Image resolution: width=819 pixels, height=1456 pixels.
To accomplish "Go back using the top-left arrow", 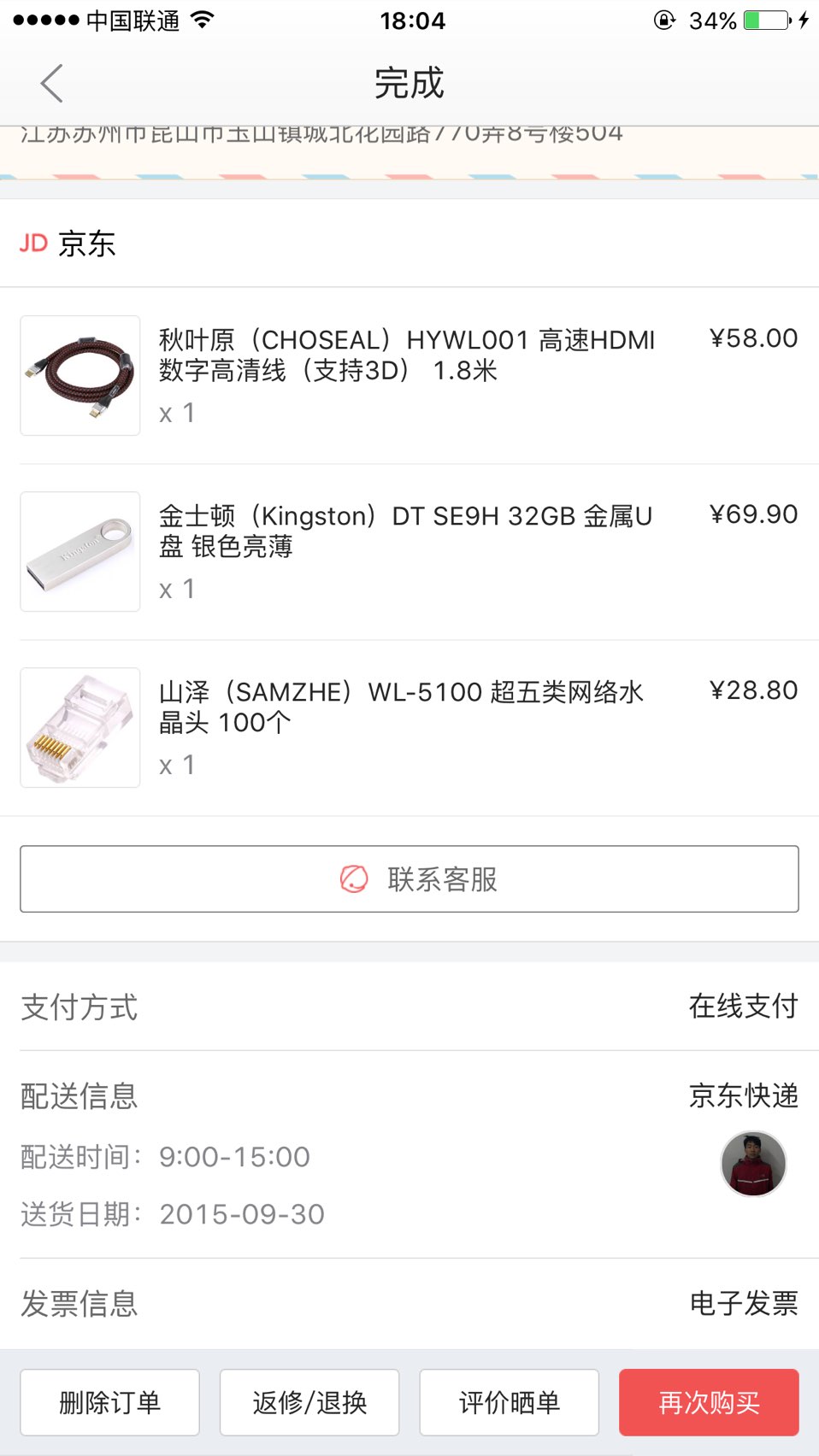I will point(51,84).
